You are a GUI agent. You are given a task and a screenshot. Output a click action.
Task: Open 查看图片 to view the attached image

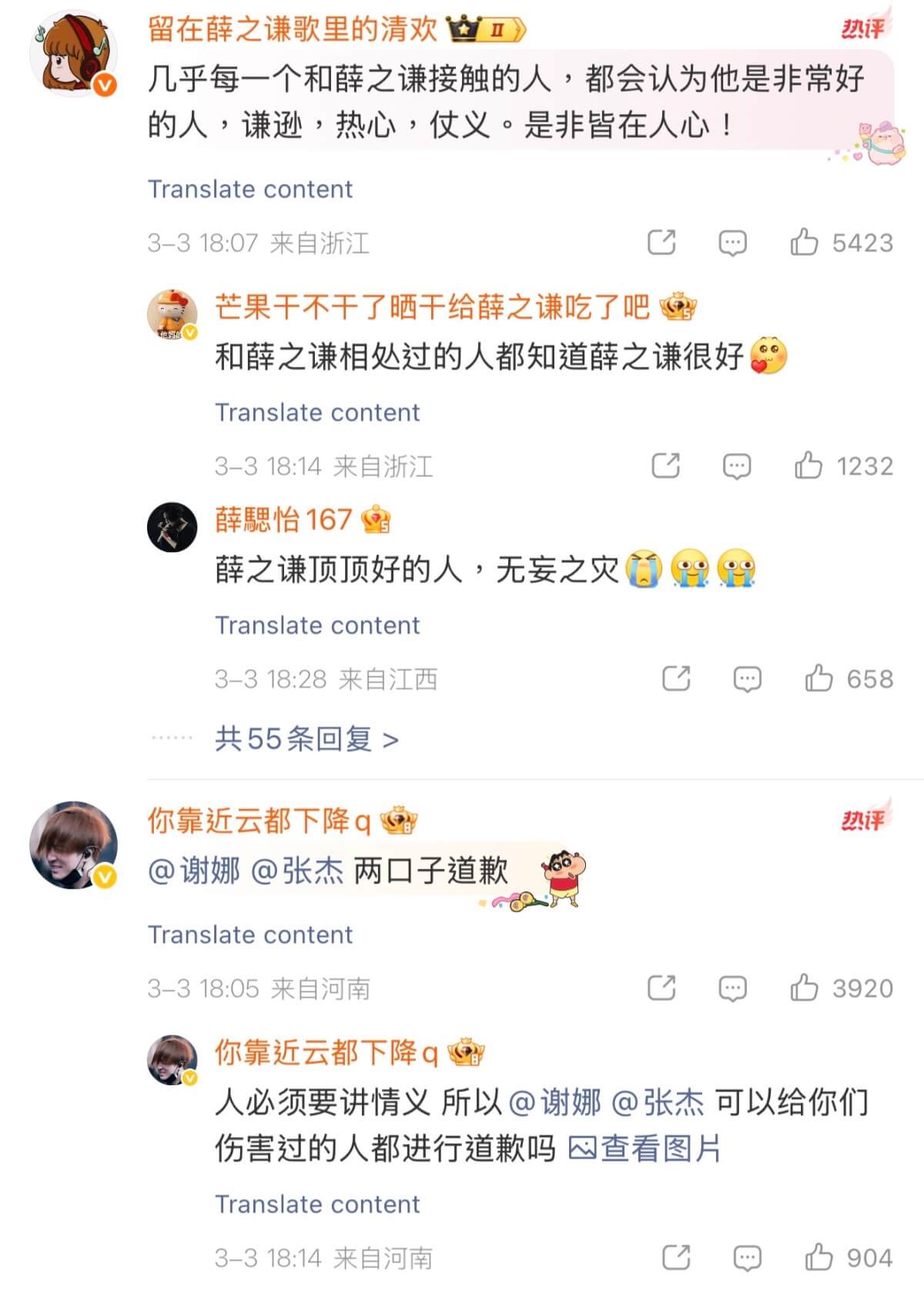point(645,1148)
